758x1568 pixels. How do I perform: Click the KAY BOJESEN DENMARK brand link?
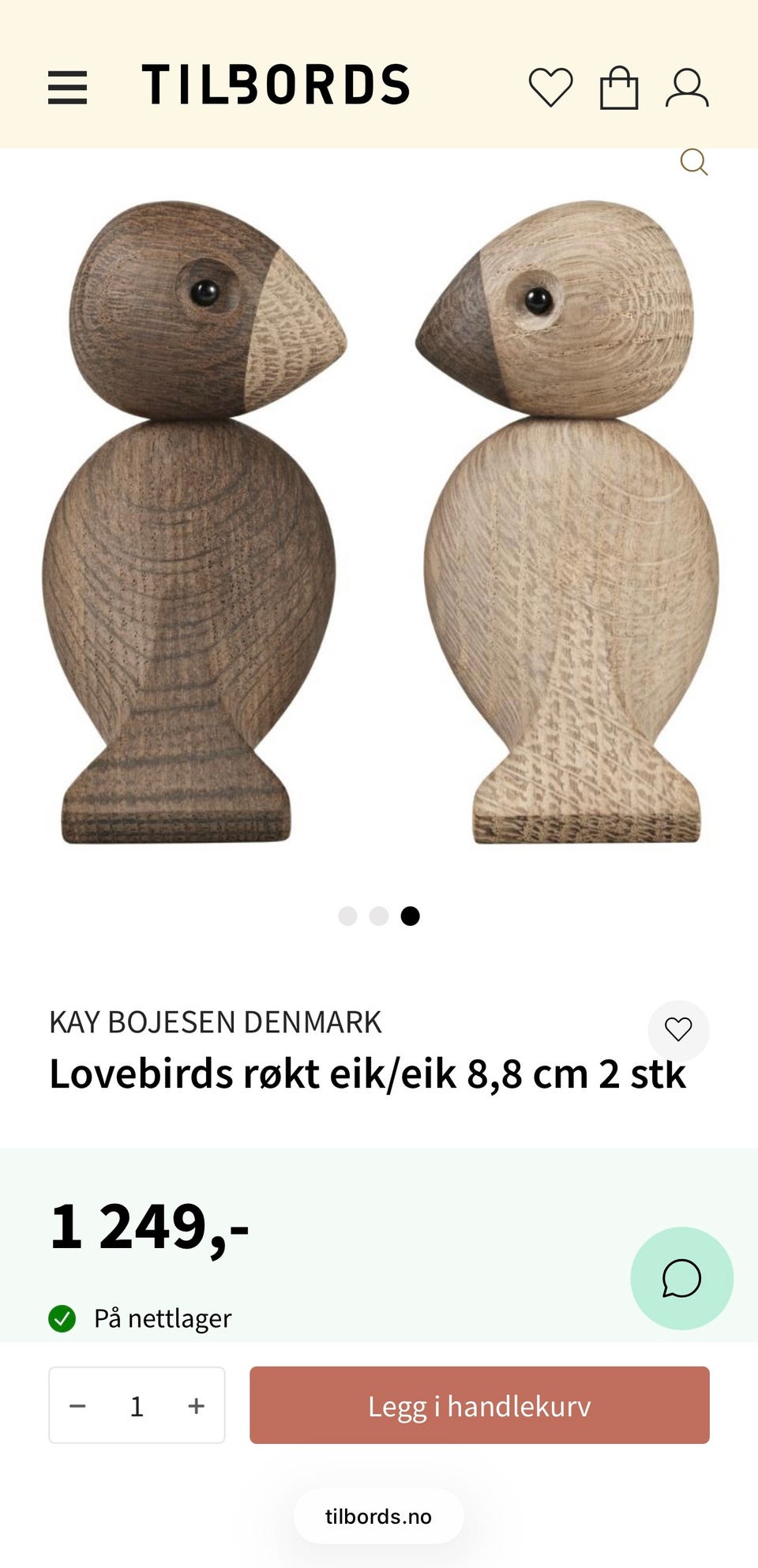tap(216, 1021)
